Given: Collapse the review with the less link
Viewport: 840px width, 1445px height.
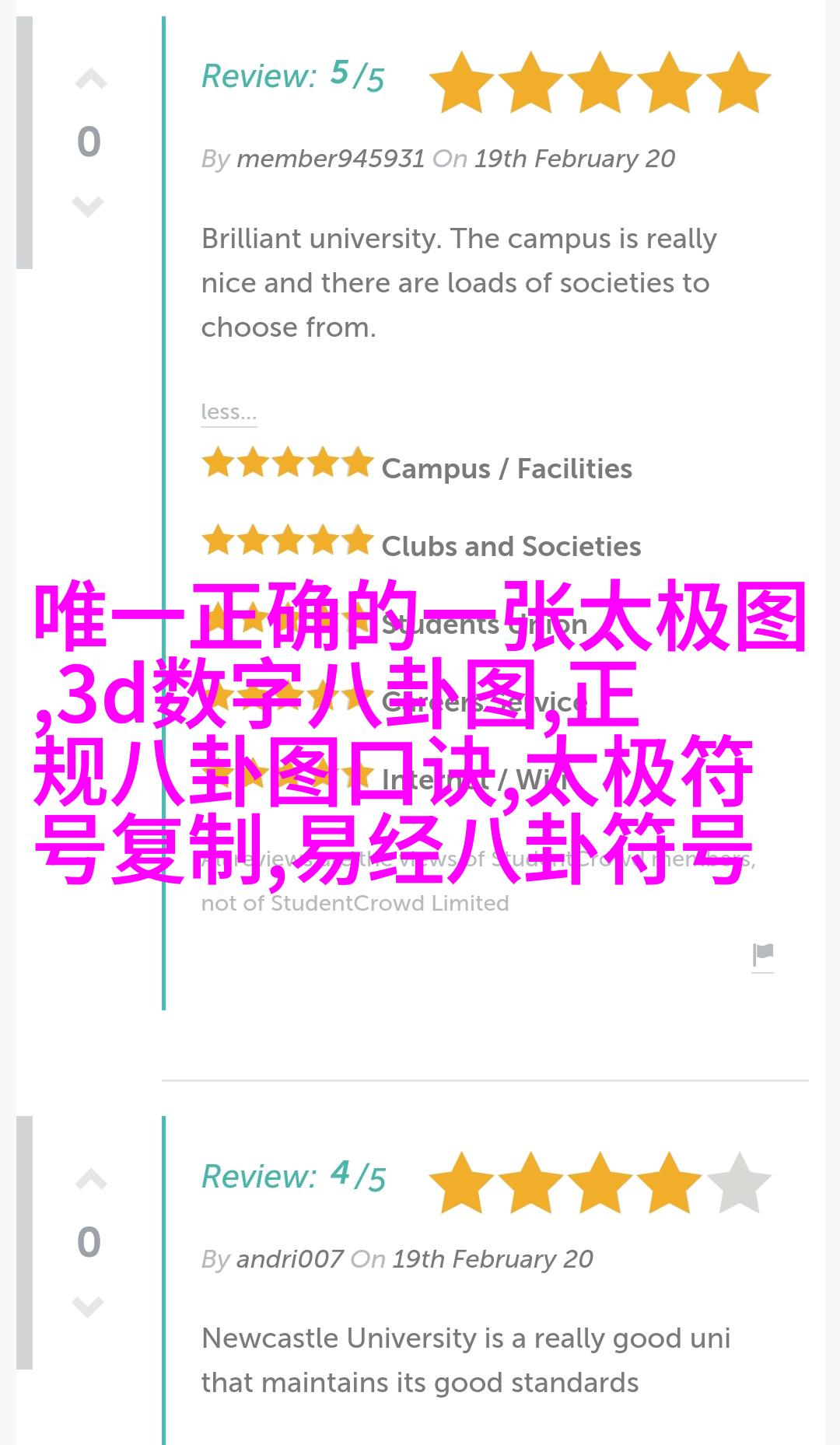Looking at the screenshot, I should pyautogui.click(x=228, y=411).
